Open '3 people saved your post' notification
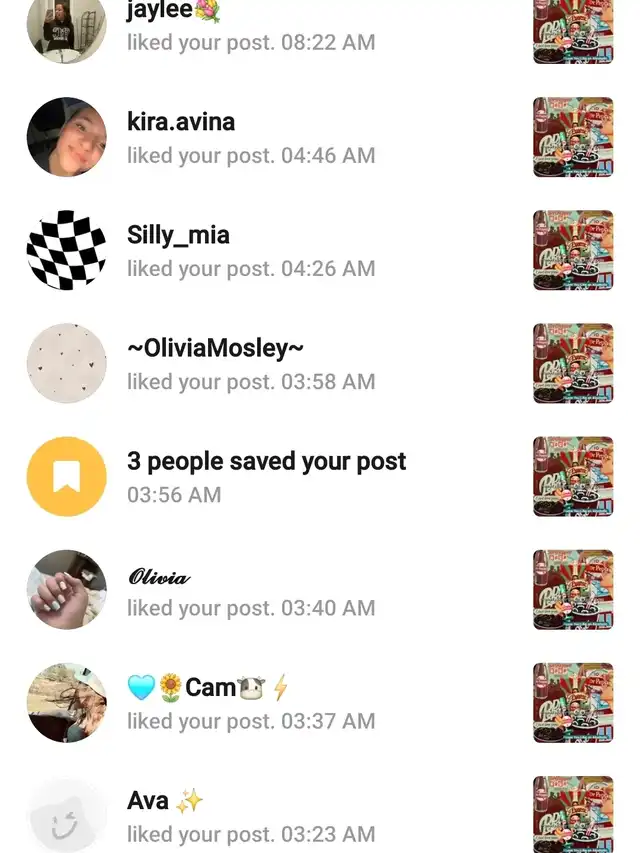The height and width of the screenshot is (853, 640). click(266, 476)
